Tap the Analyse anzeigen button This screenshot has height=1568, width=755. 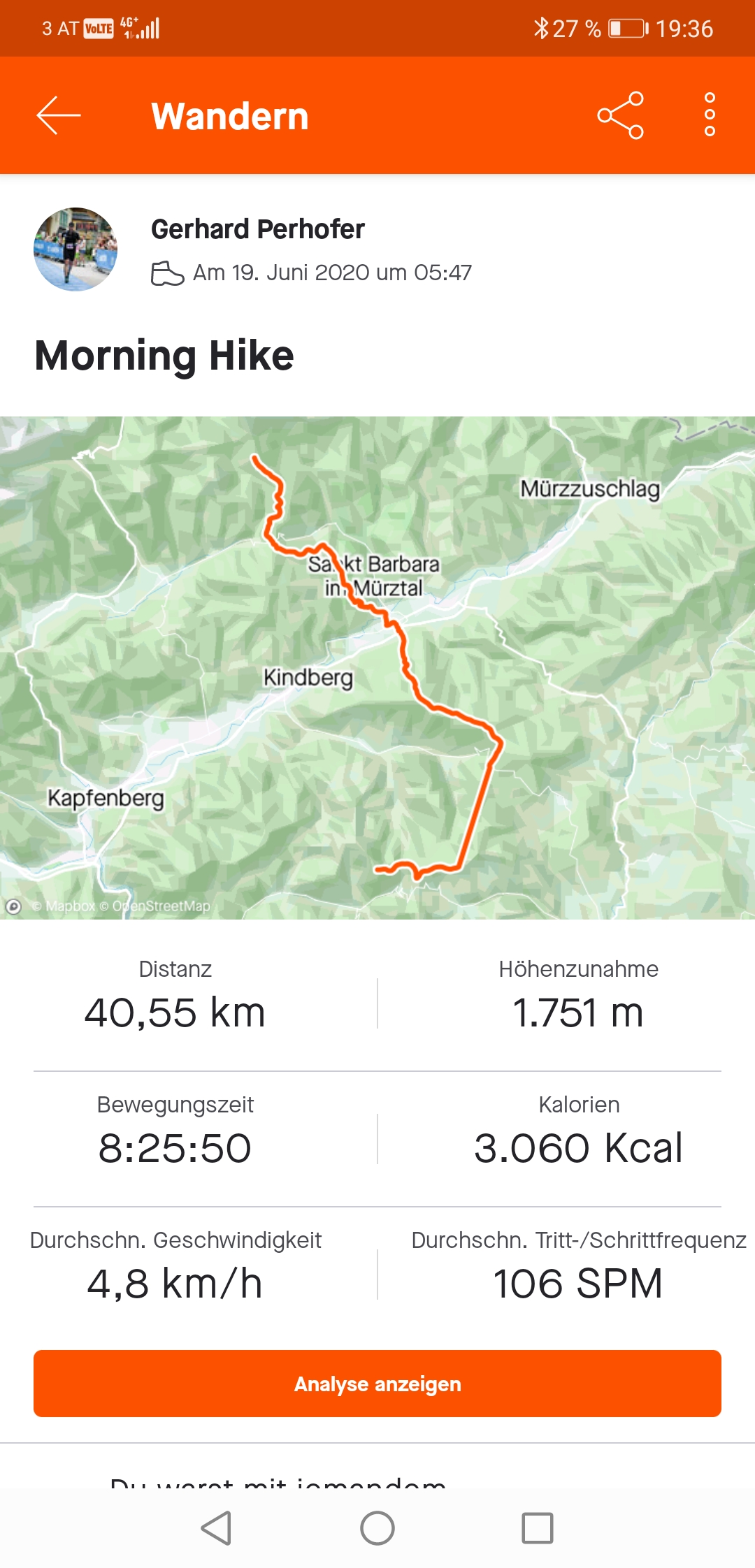coord(377,1384)
